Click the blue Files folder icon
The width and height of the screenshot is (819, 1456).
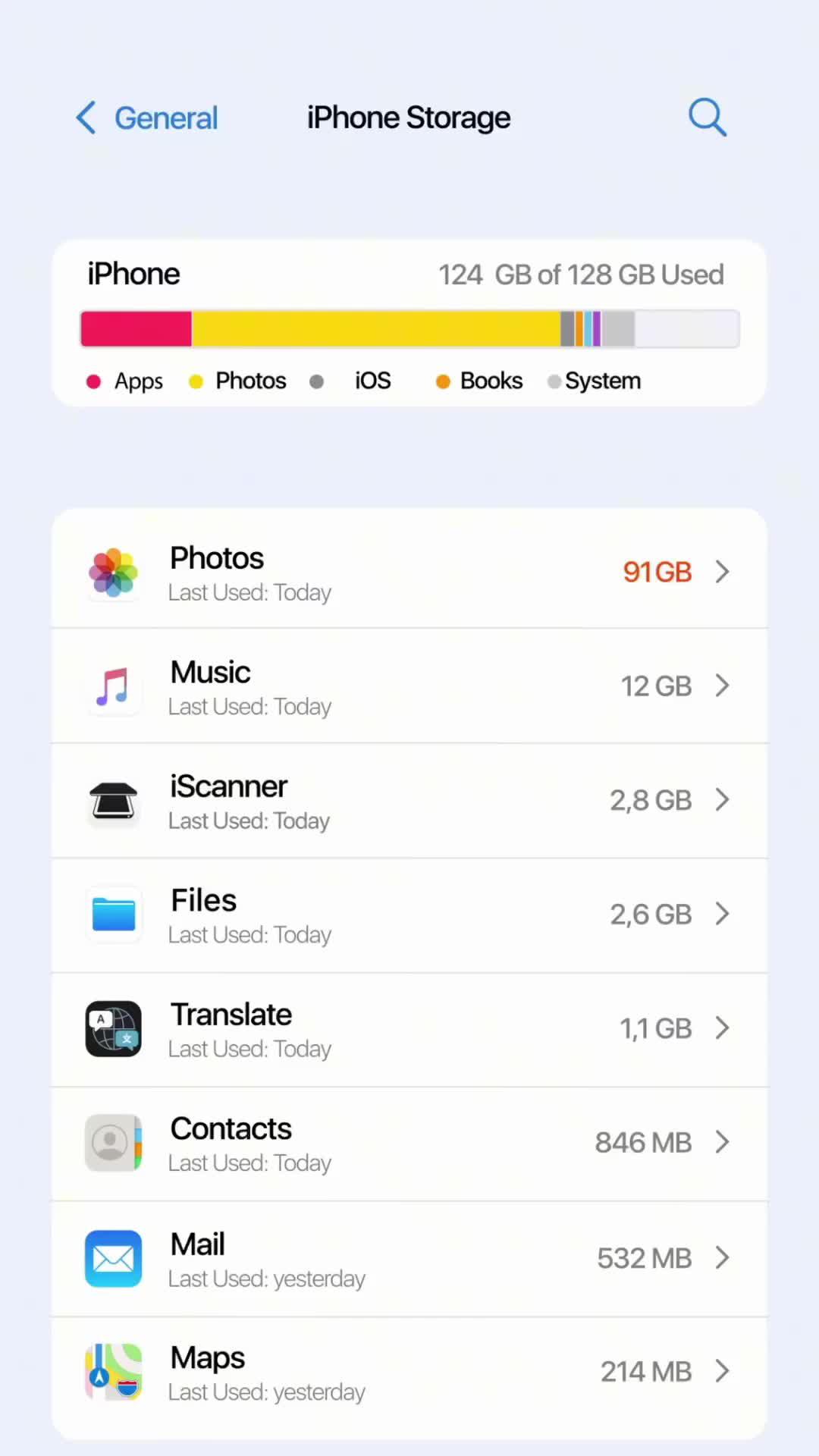pyautogui.click(x=113, y=915)
